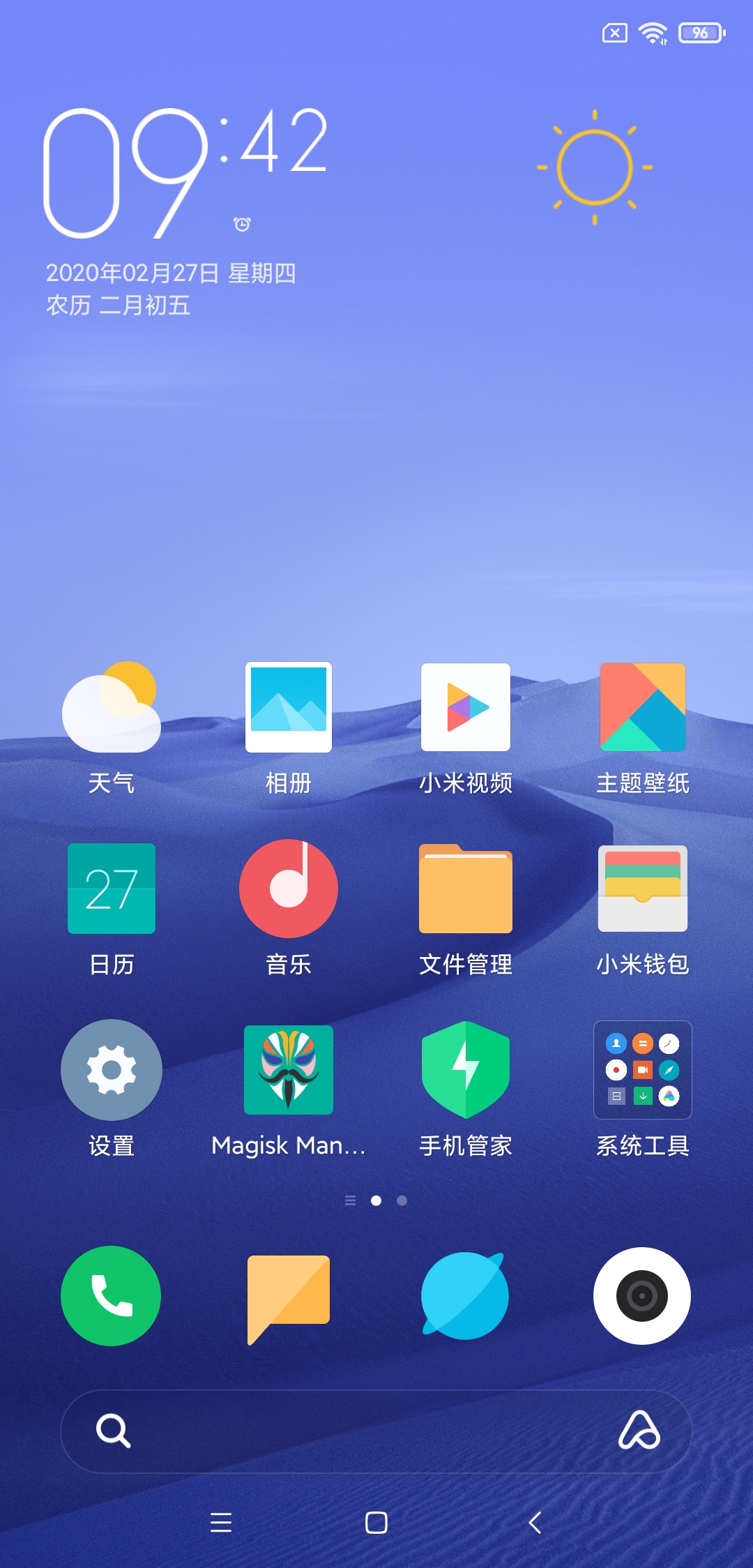The image size is (753, 1568).
Task: Tap the home screen search bar
Action: [349, 1431]
